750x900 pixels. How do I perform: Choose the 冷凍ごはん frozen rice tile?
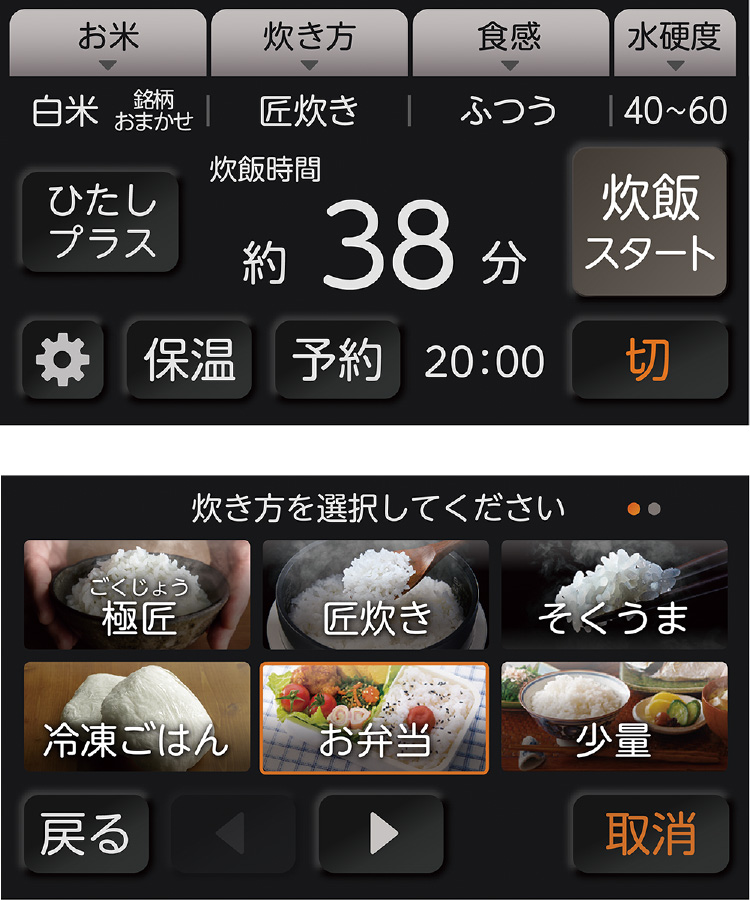(137, 717)
